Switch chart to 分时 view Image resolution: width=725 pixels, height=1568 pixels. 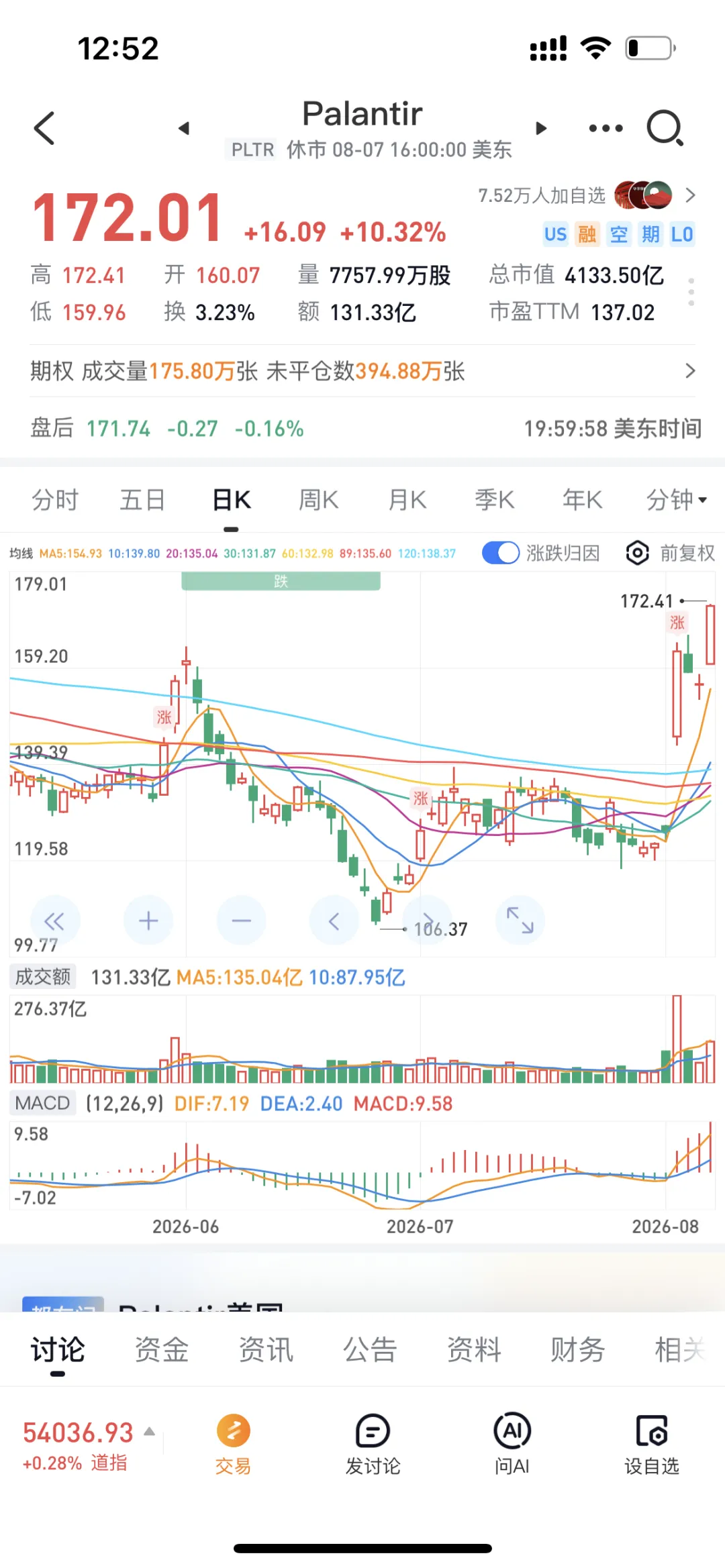pyautogui.click(x=55, y=500)
